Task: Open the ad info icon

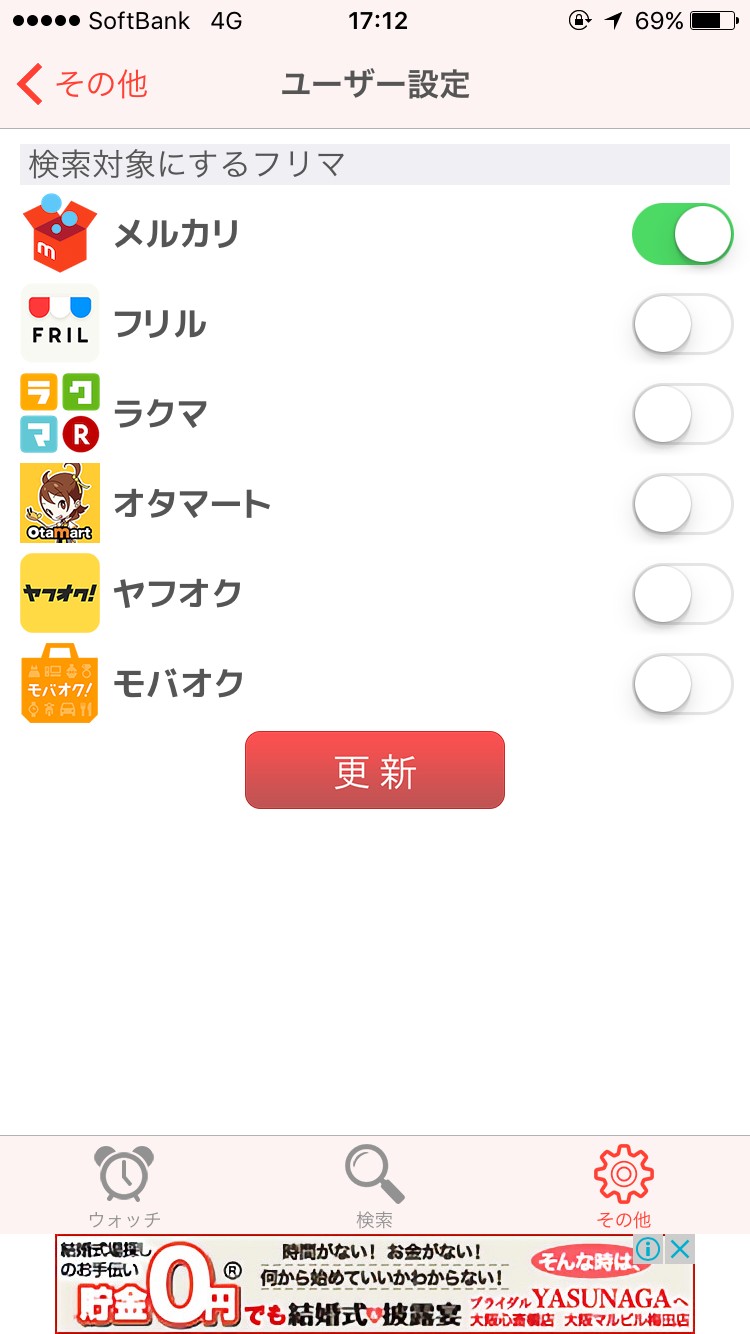Action: click(649, 1249)
